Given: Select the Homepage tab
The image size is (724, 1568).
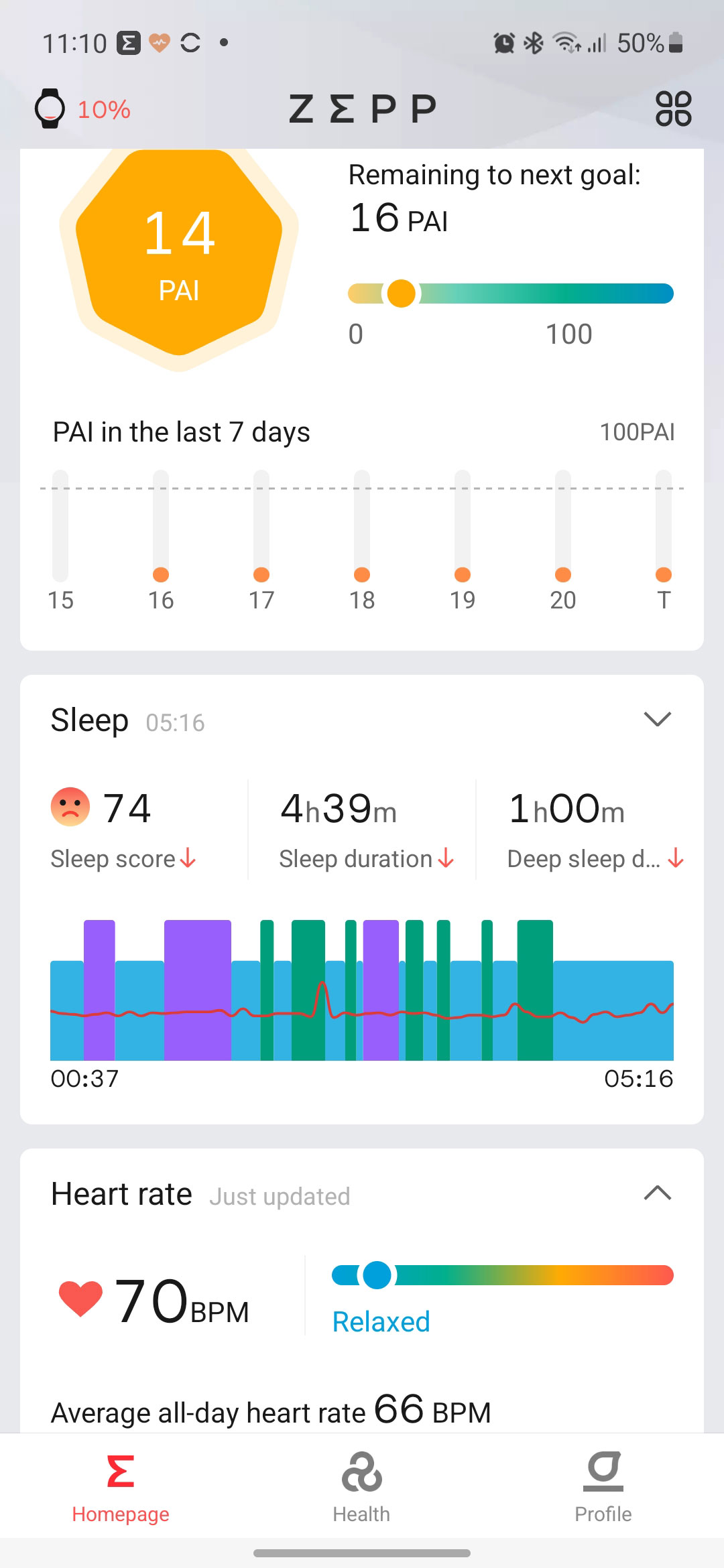Looking at the screenshot, I should 121,1486.
